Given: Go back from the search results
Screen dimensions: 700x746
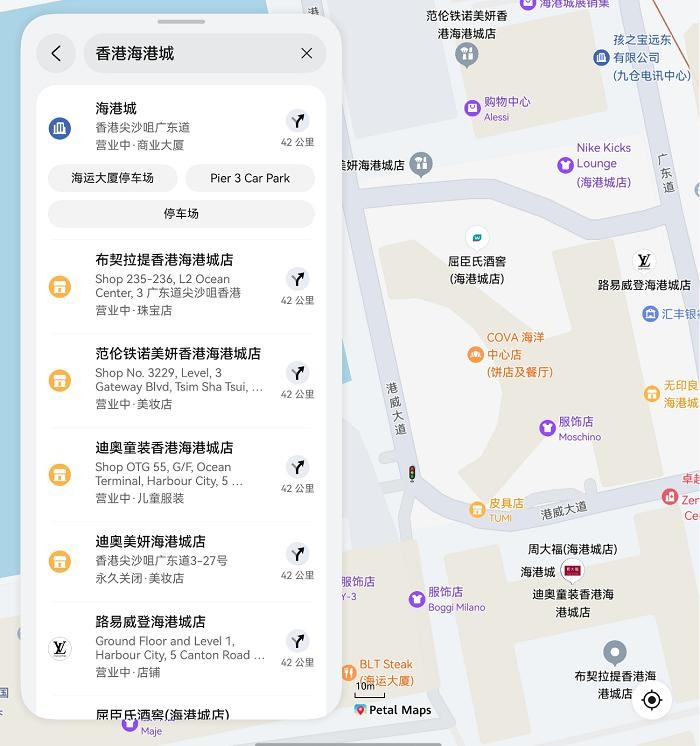Looking at the screenshot, I should point(57,53).
